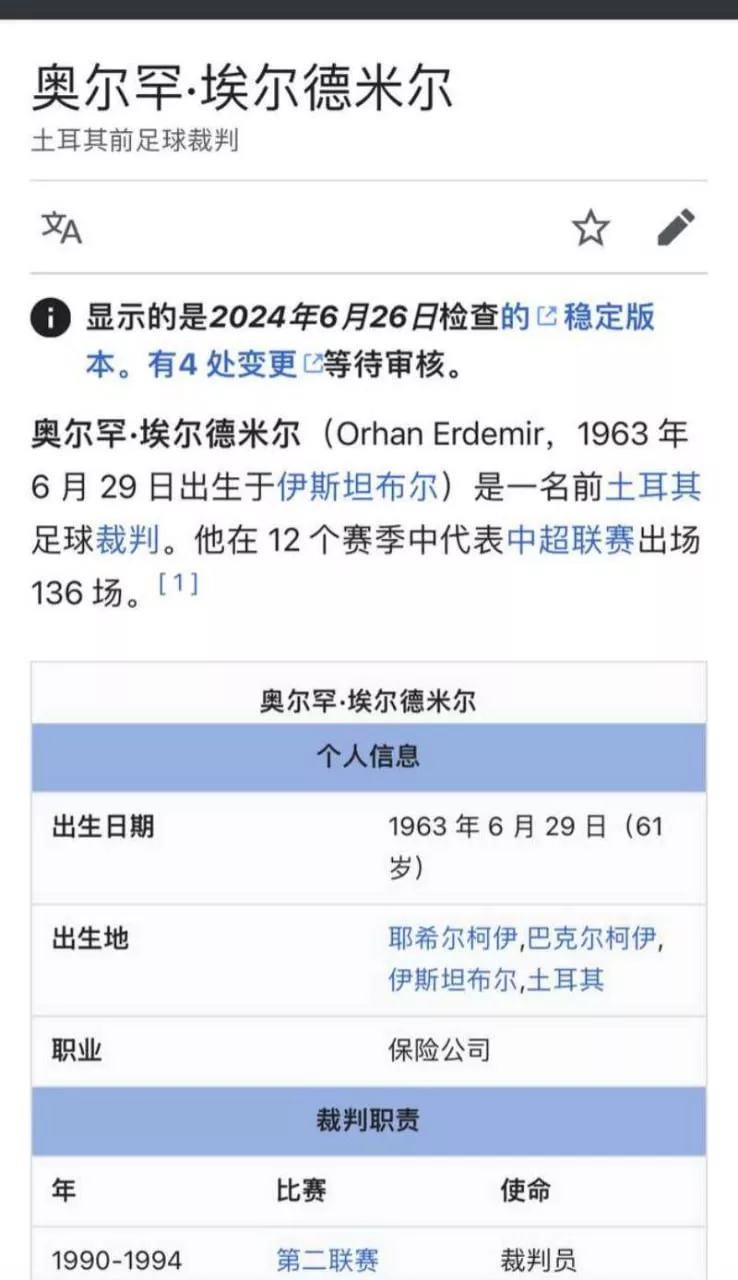Open 耶希尔柯伊 birthplace link
Viewport: 738px width, 1280px height.
453,938
